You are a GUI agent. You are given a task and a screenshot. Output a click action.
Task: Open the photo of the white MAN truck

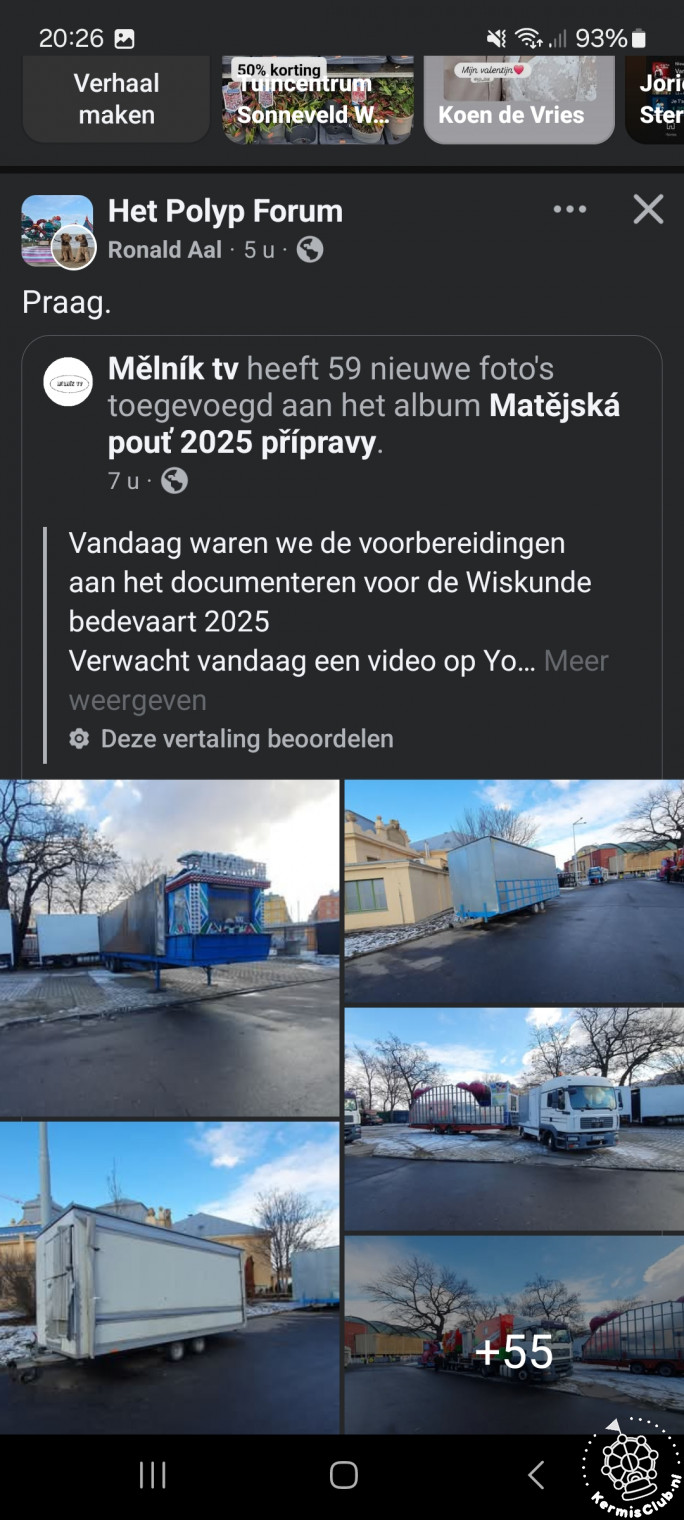click(x=514, y=1119)
